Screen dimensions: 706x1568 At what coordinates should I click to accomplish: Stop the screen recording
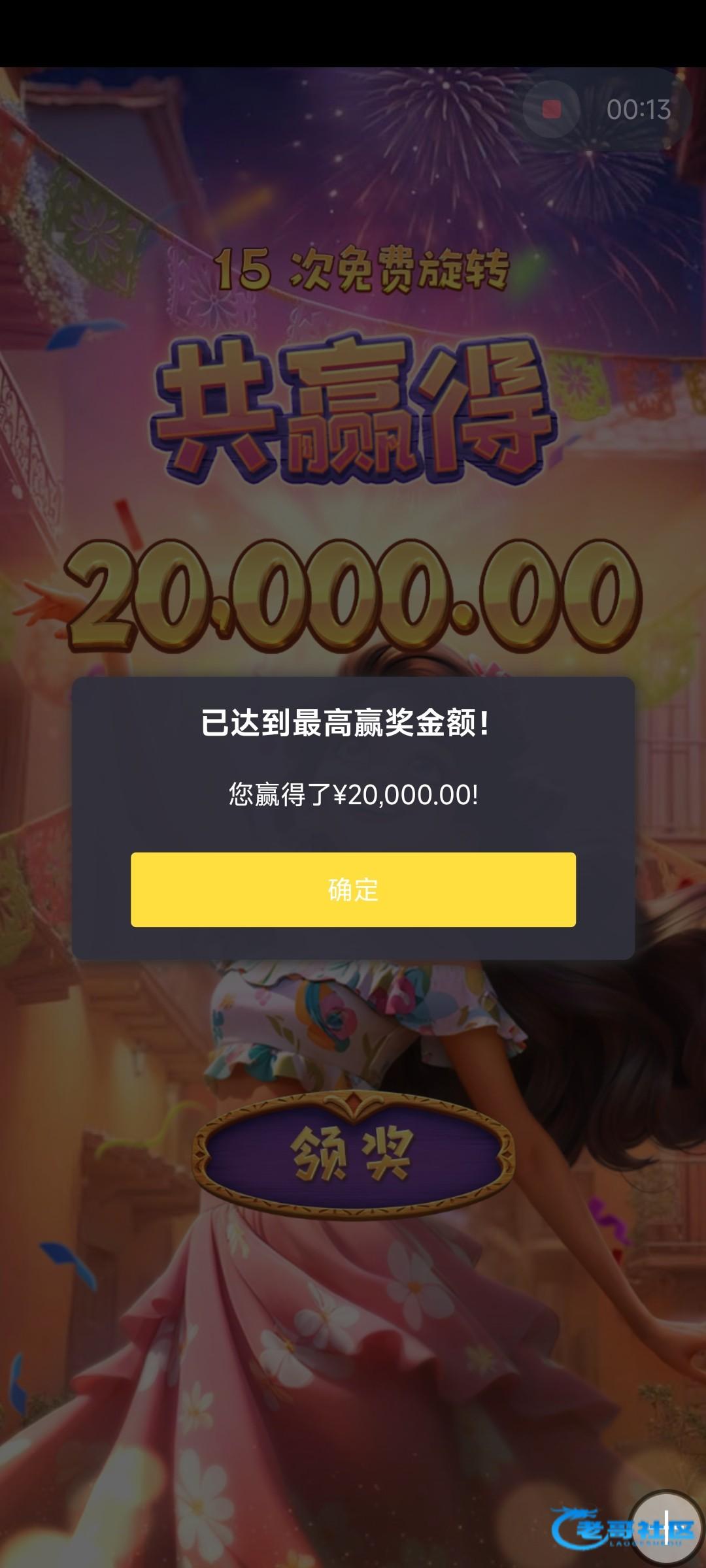pyautogui.click(x=552, y=109)
